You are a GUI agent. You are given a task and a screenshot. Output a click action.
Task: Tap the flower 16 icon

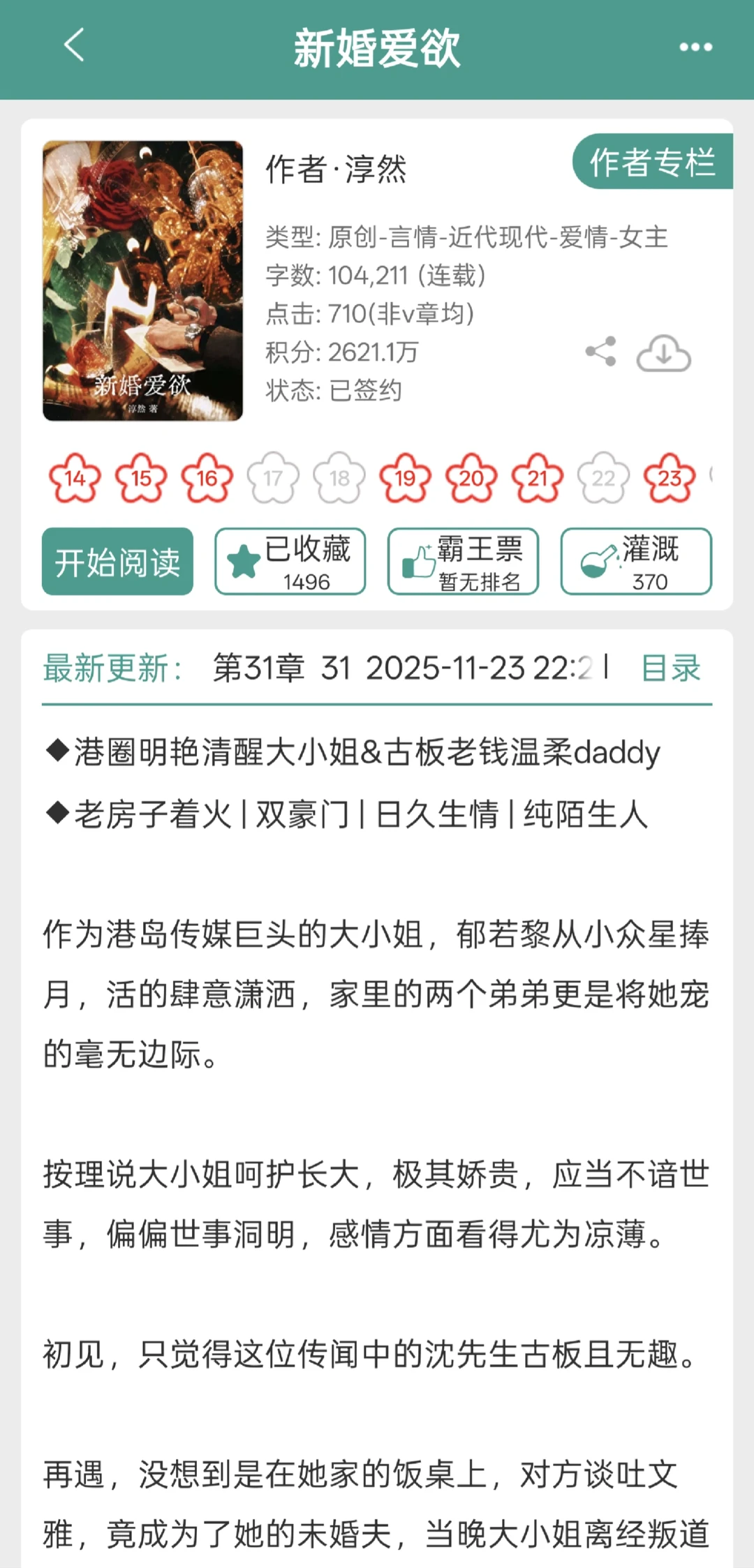(x=207, y=477)
